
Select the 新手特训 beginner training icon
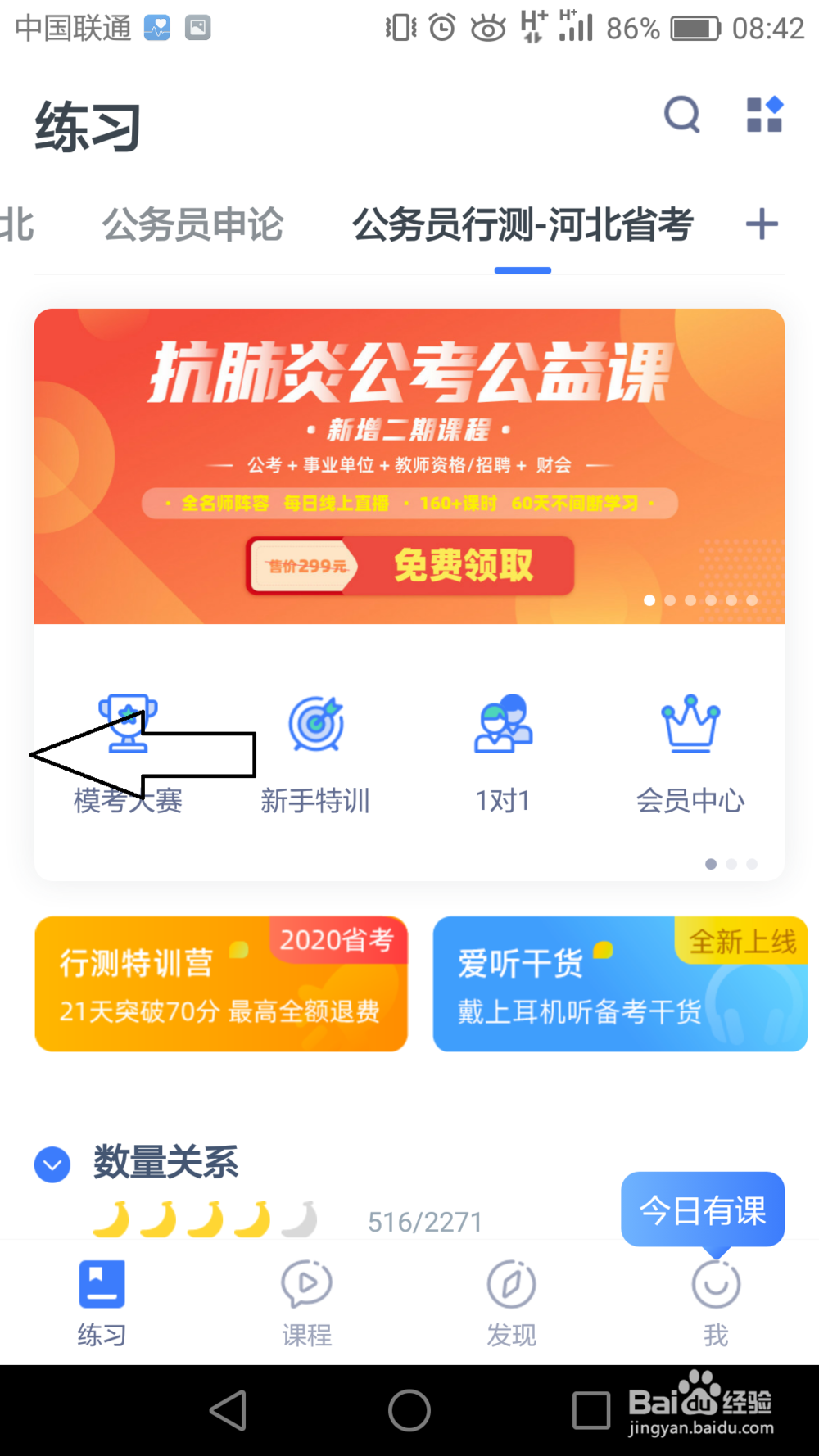[315, 753]
